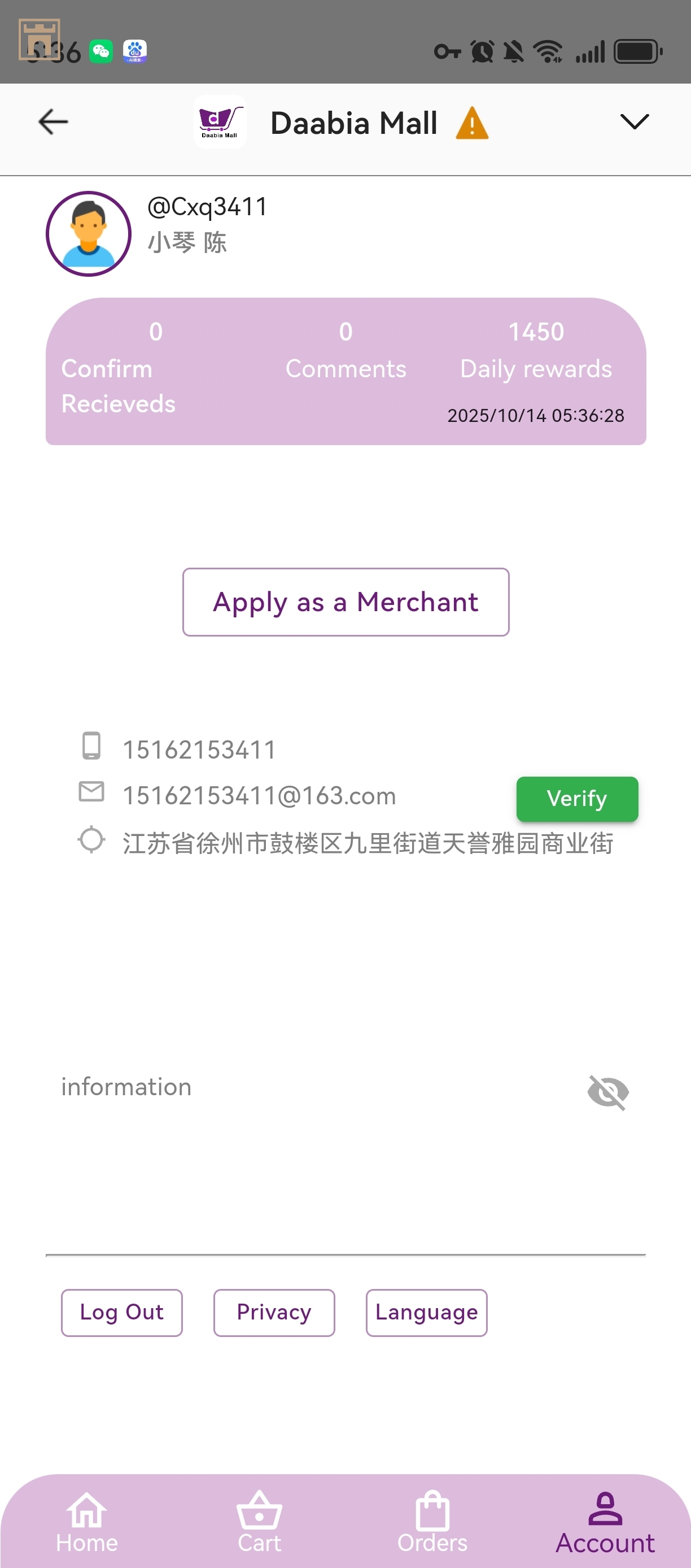Switch to the Cart tab
This screenshot has height=1568, width=691.
260,1522
